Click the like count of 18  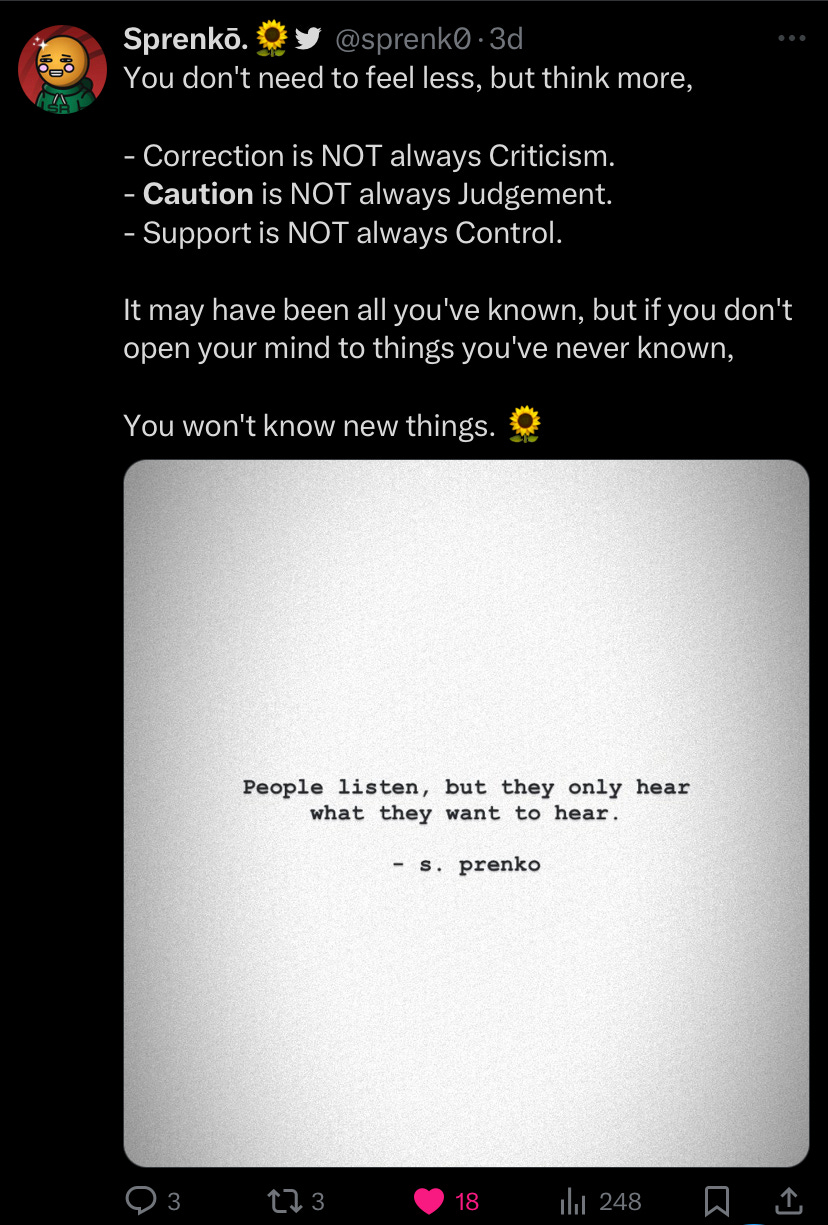click(x=467, y=1200)
